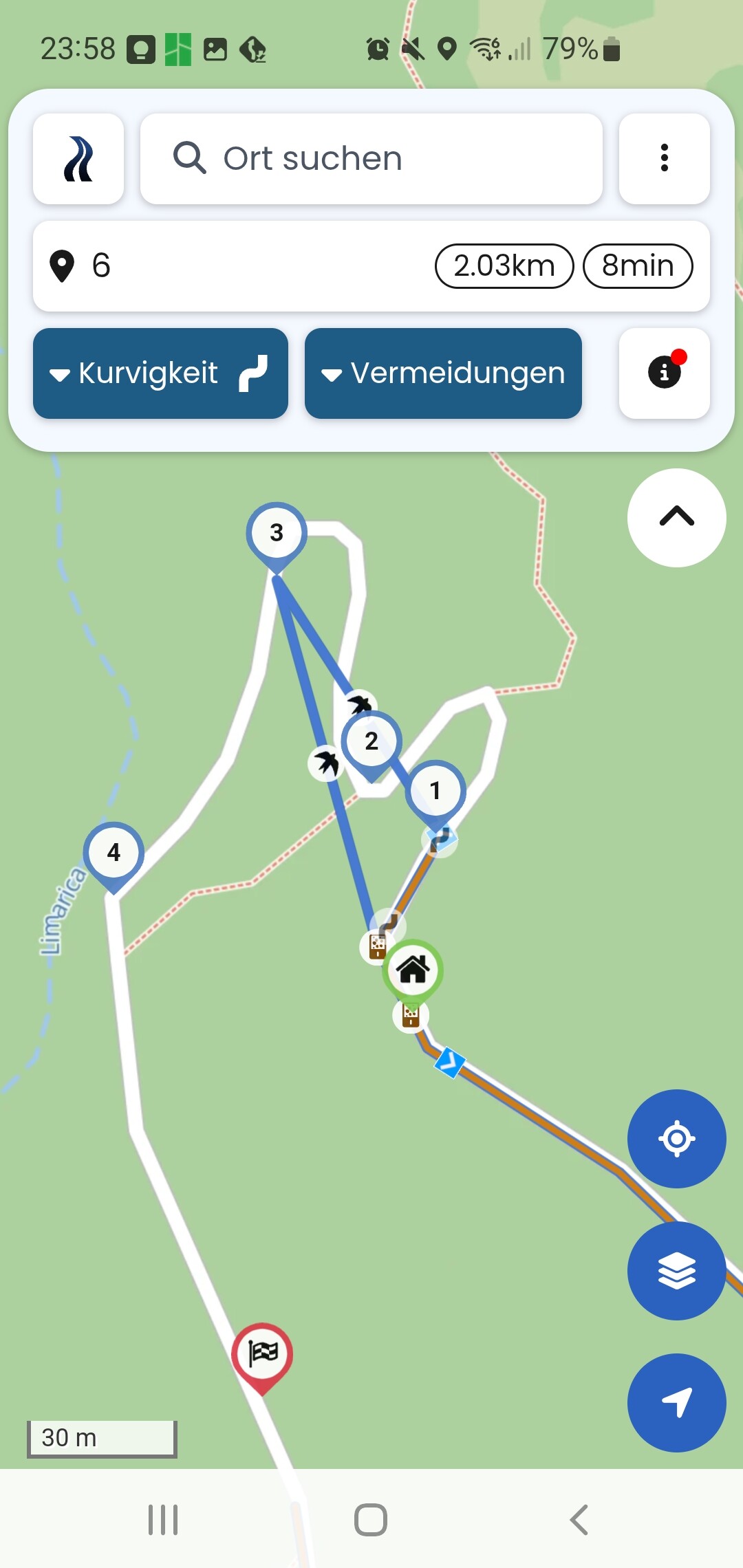This screenshot has width=743, height=1568.
Task: Expand the Vermeidungen dropdown
Action: pyautogui.click(x=443, y=373)
